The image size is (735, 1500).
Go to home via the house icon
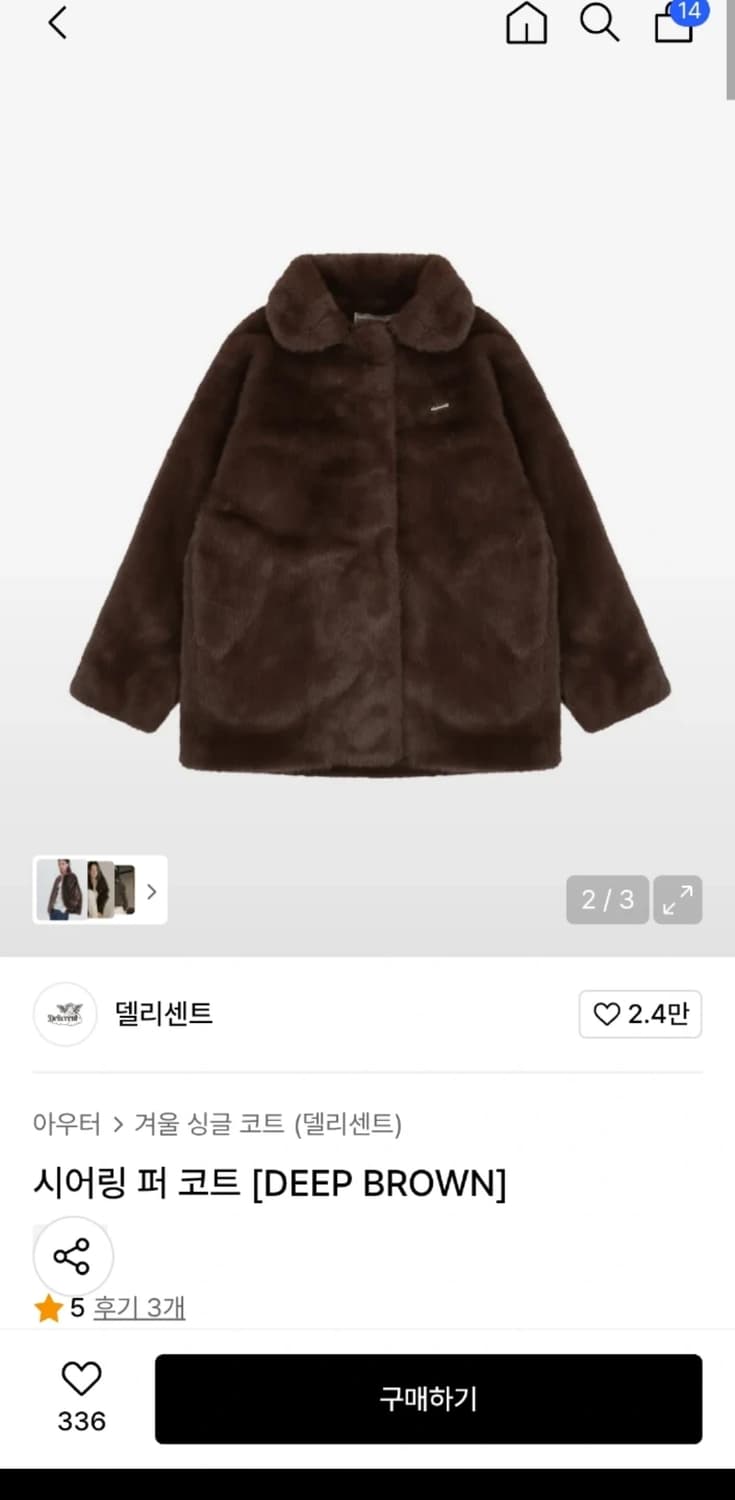pyautogui.click(x=525, y=24)
